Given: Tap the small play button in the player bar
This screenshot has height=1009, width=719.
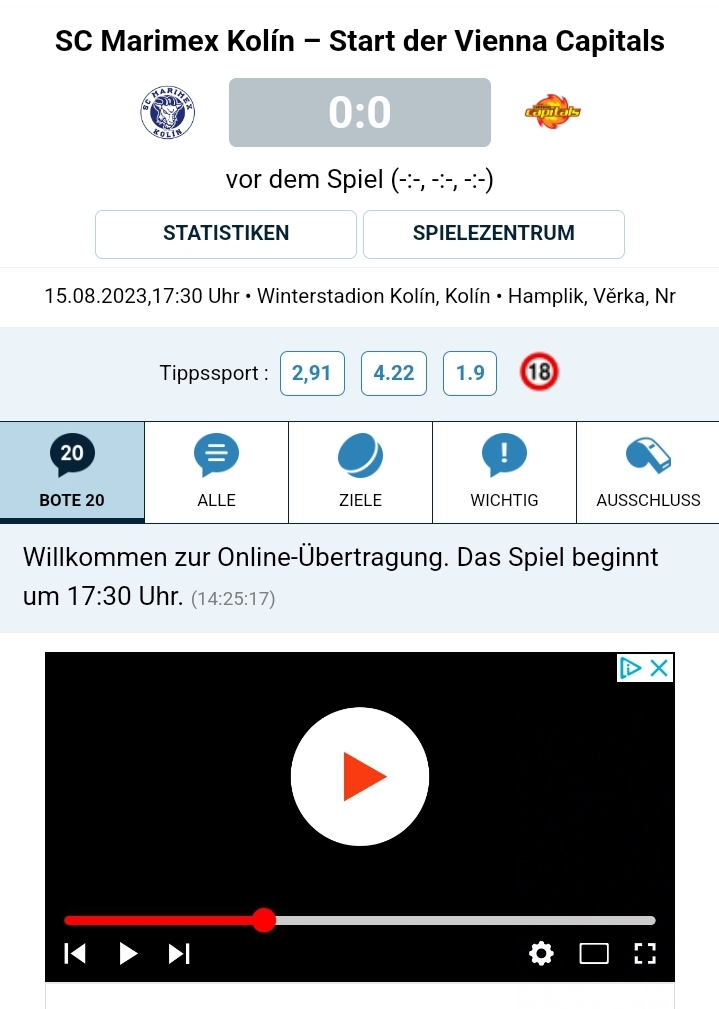Looking at the screenshot, I should click(128, 954).
